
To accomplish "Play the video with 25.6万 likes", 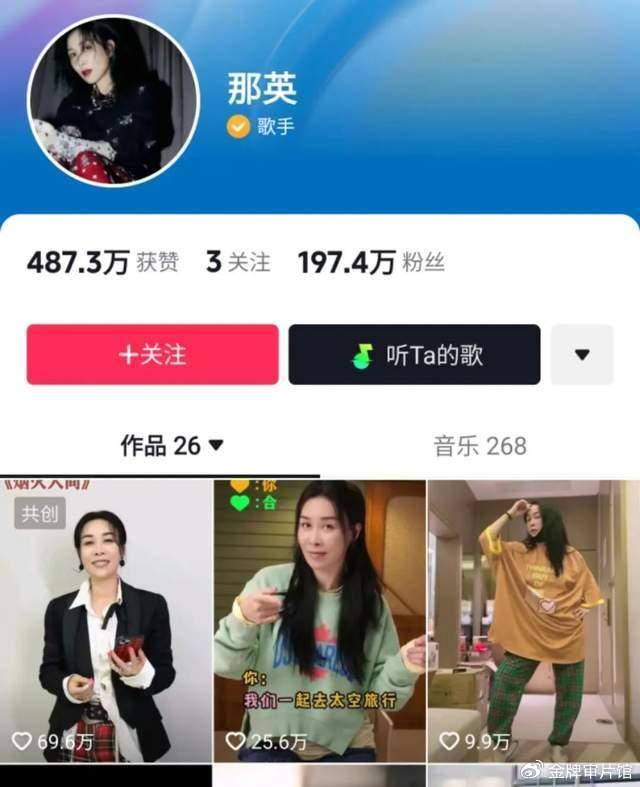I will coord(319,620).
